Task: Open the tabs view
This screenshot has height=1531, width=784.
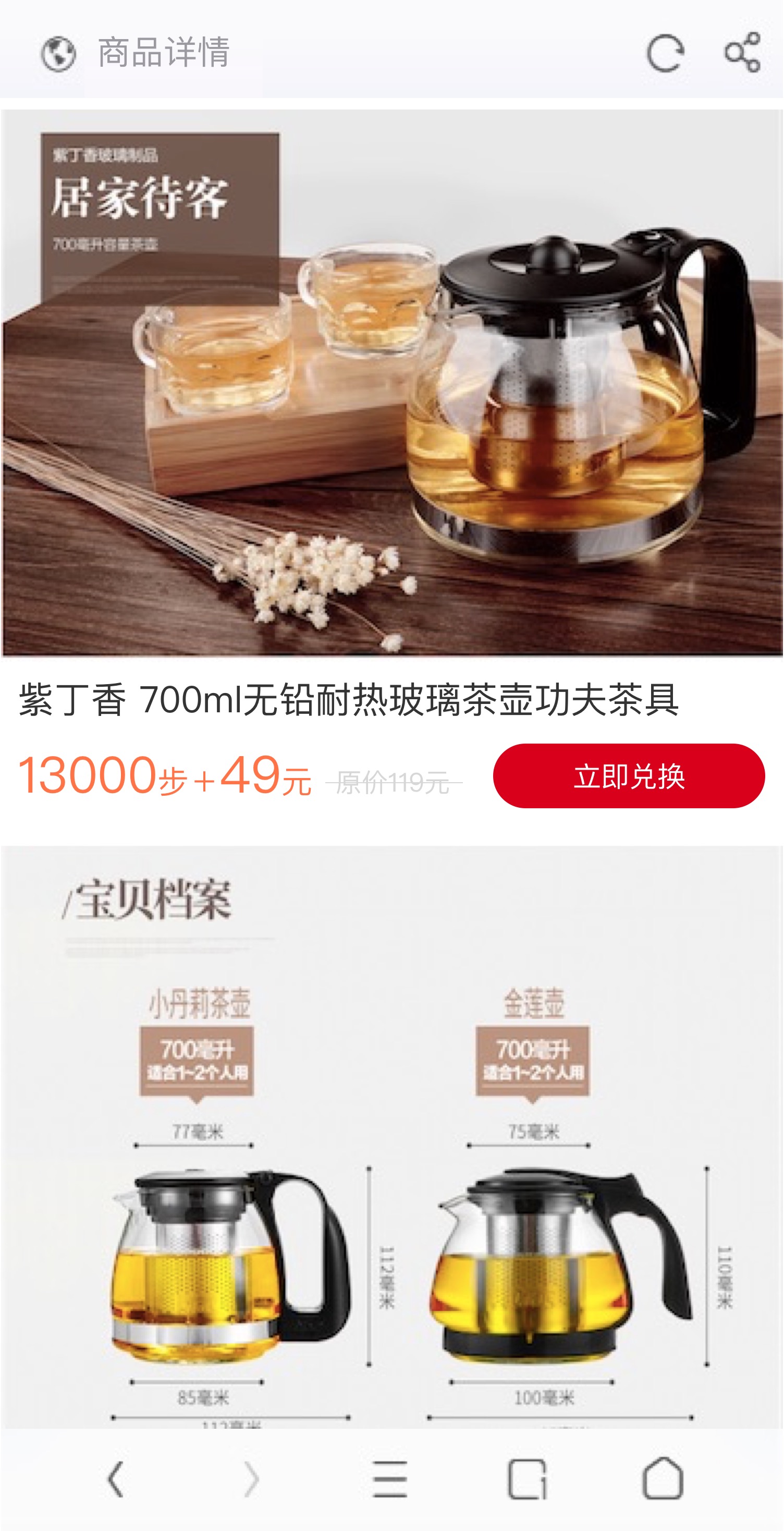Action: (x=528, y=1479)
